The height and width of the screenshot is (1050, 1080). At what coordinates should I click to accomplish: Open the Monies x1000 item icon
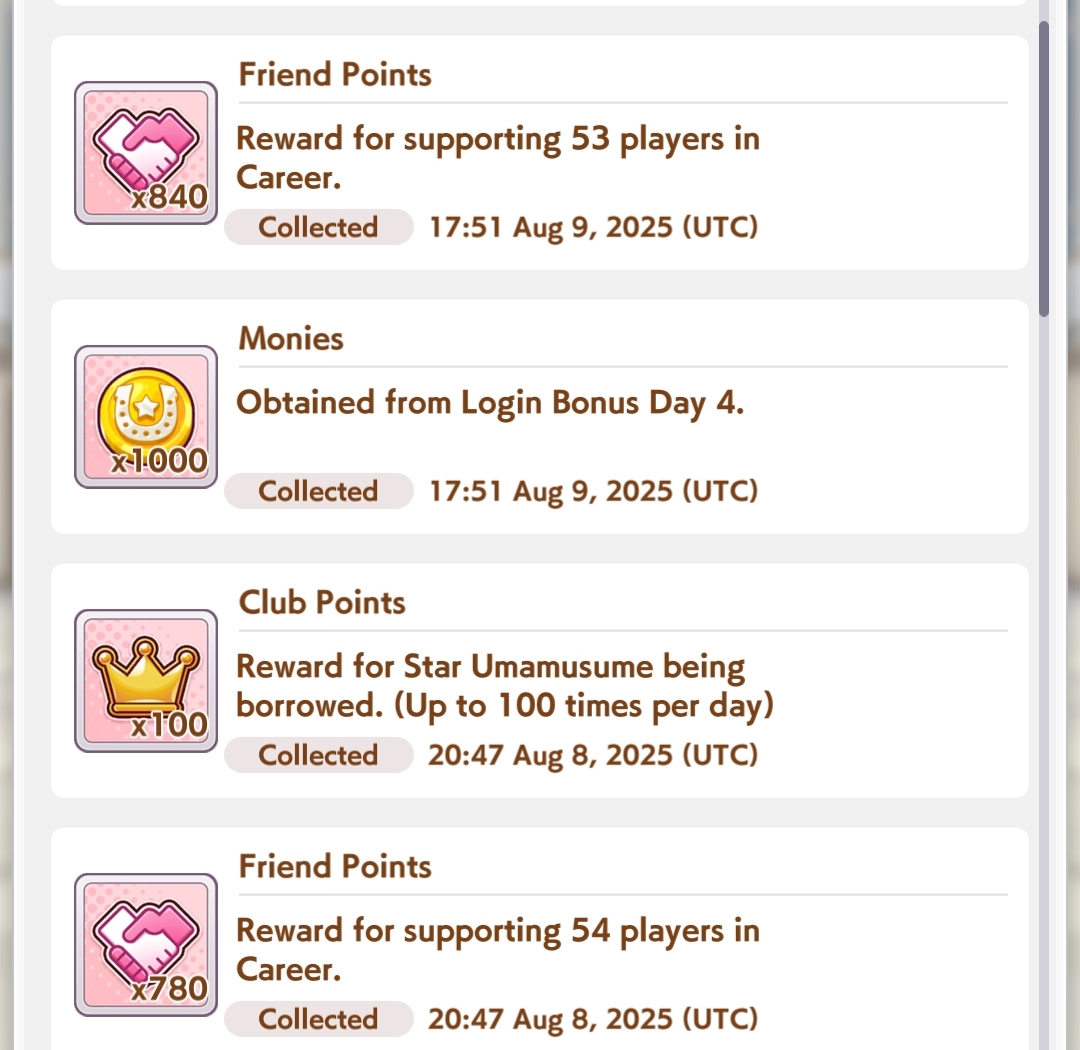click(146, 417)
